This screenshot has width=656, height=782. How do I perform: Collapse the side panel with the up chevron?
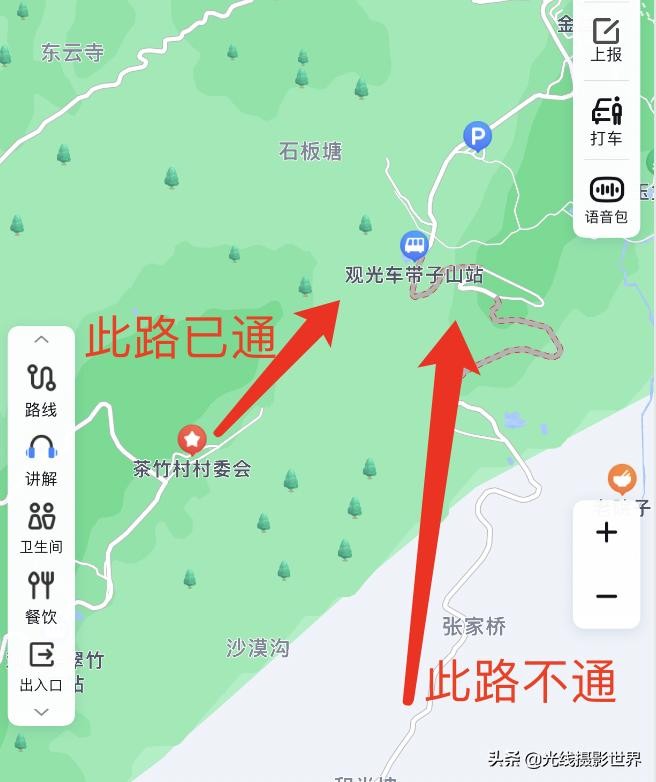tap(41, 340)
